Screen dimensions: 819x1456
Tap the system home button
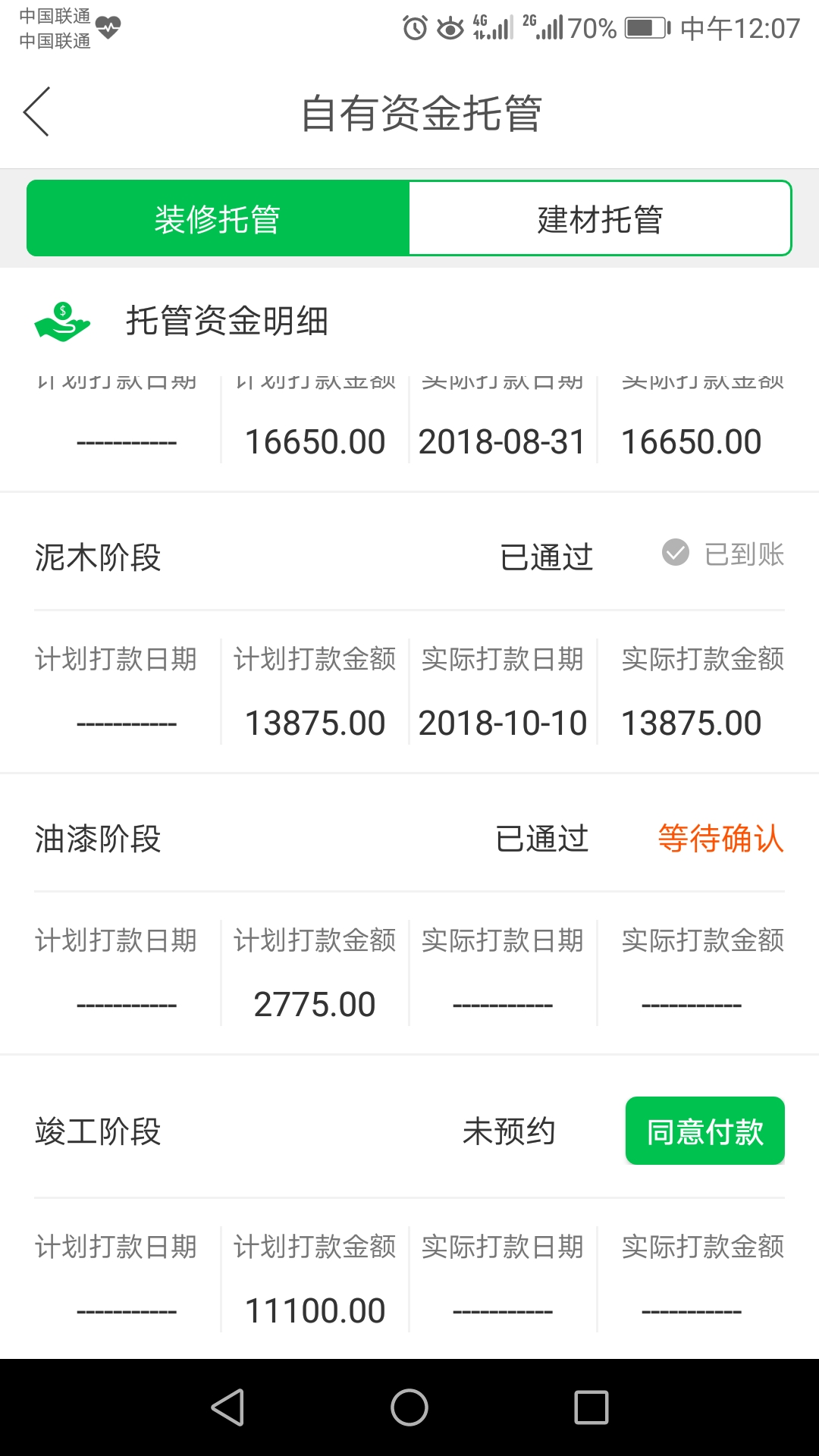pos(409,1407)
